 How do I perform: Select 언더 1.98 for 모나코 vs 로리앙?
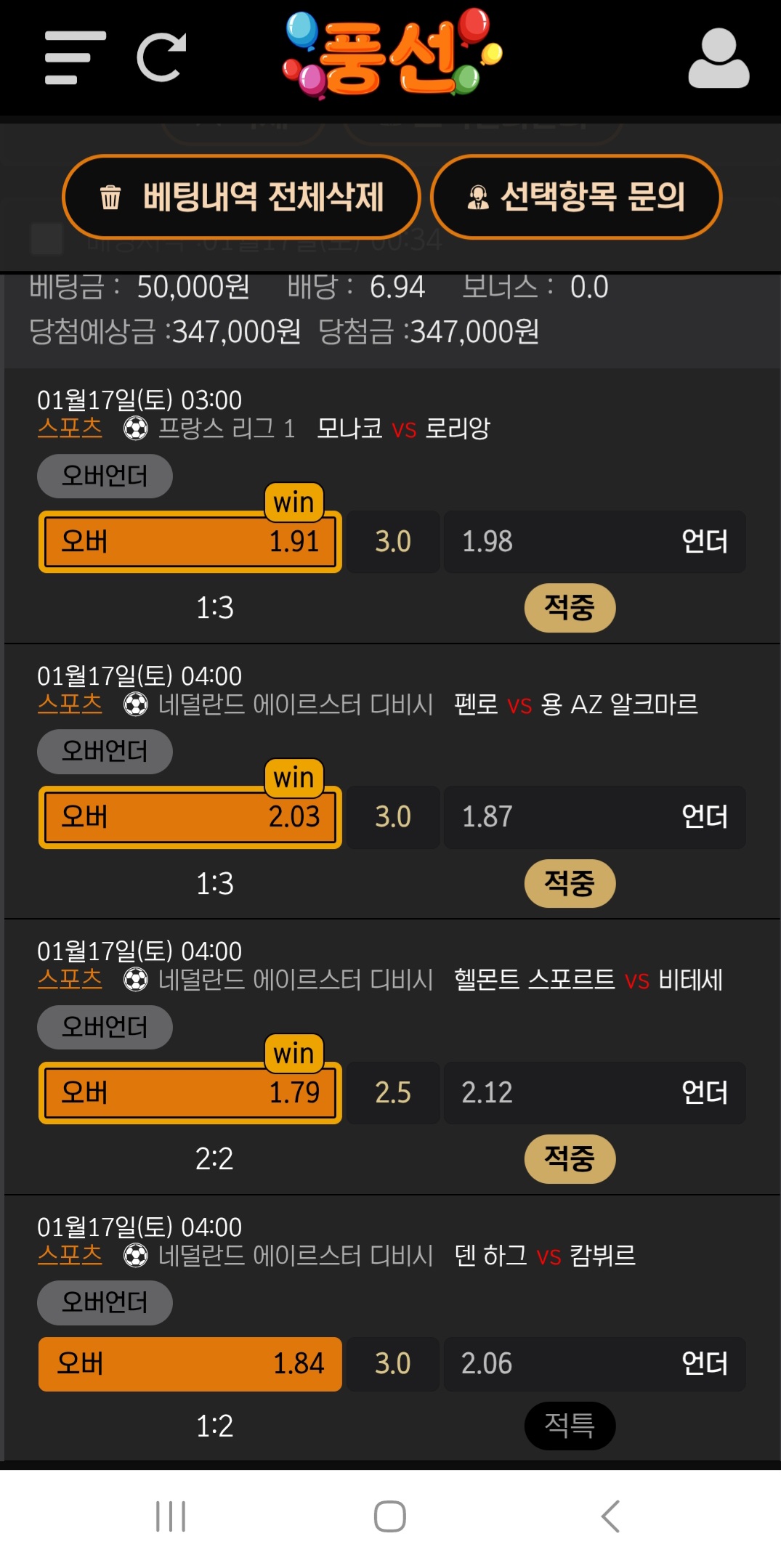(x=594, y=542)
